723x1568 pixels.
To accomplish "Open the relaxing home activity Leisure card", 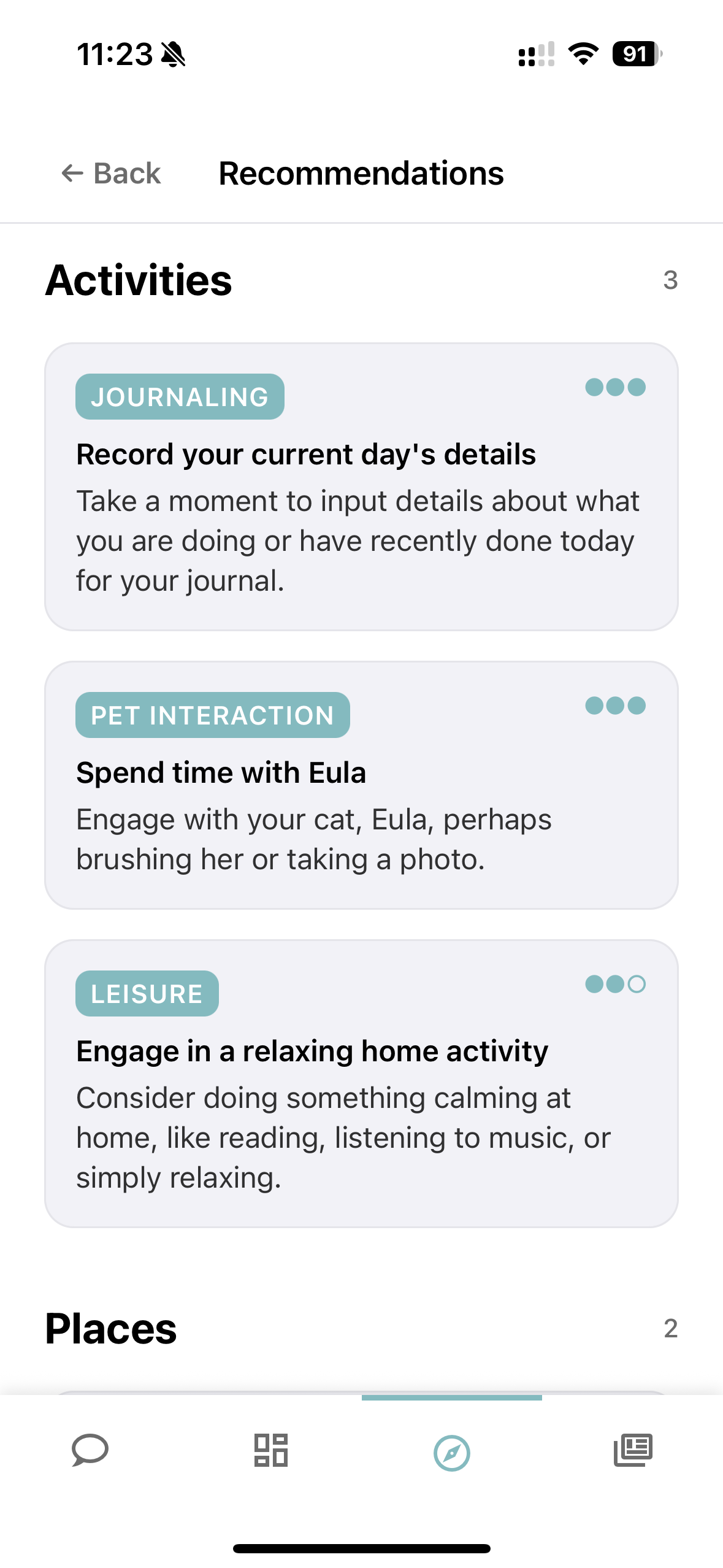I will click(361, 1083).
